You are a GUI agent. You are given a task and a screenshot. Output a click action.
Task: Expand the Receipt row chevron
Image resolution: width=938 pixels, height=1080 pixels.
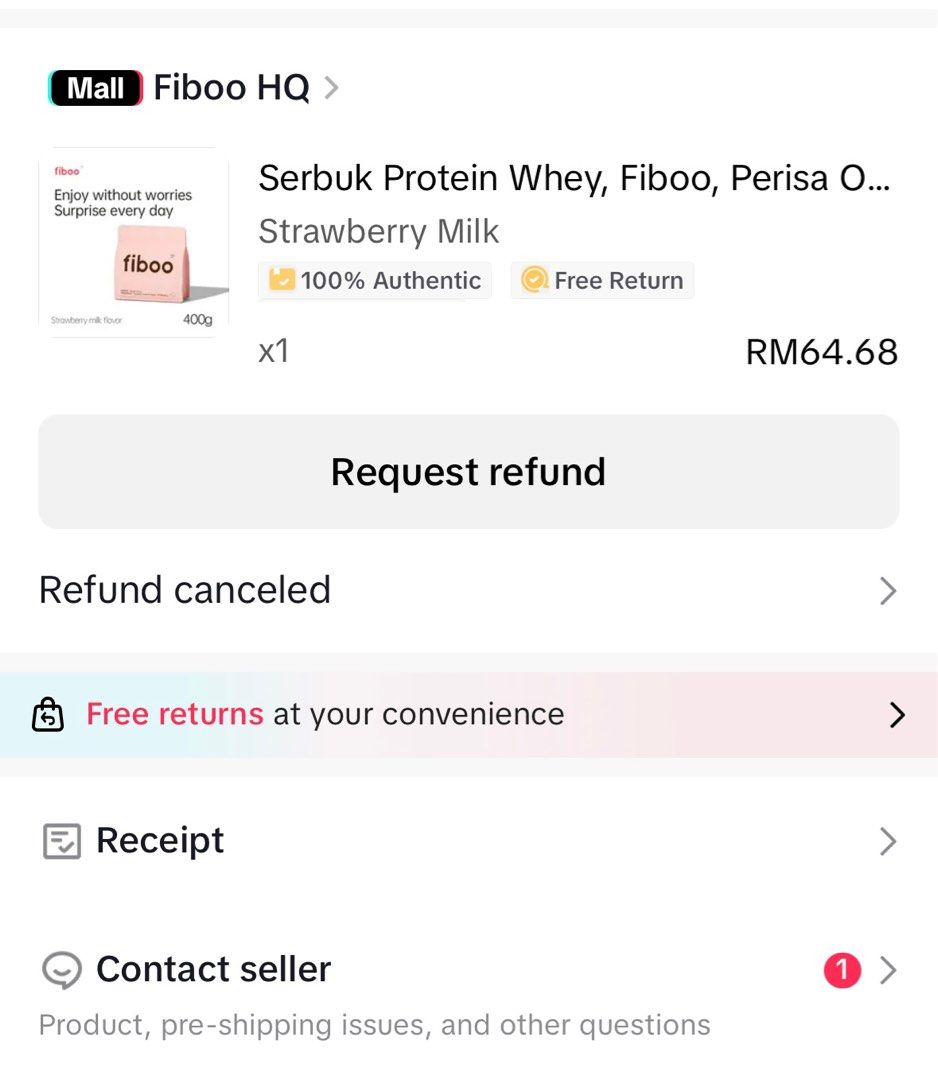pos(888,841)
